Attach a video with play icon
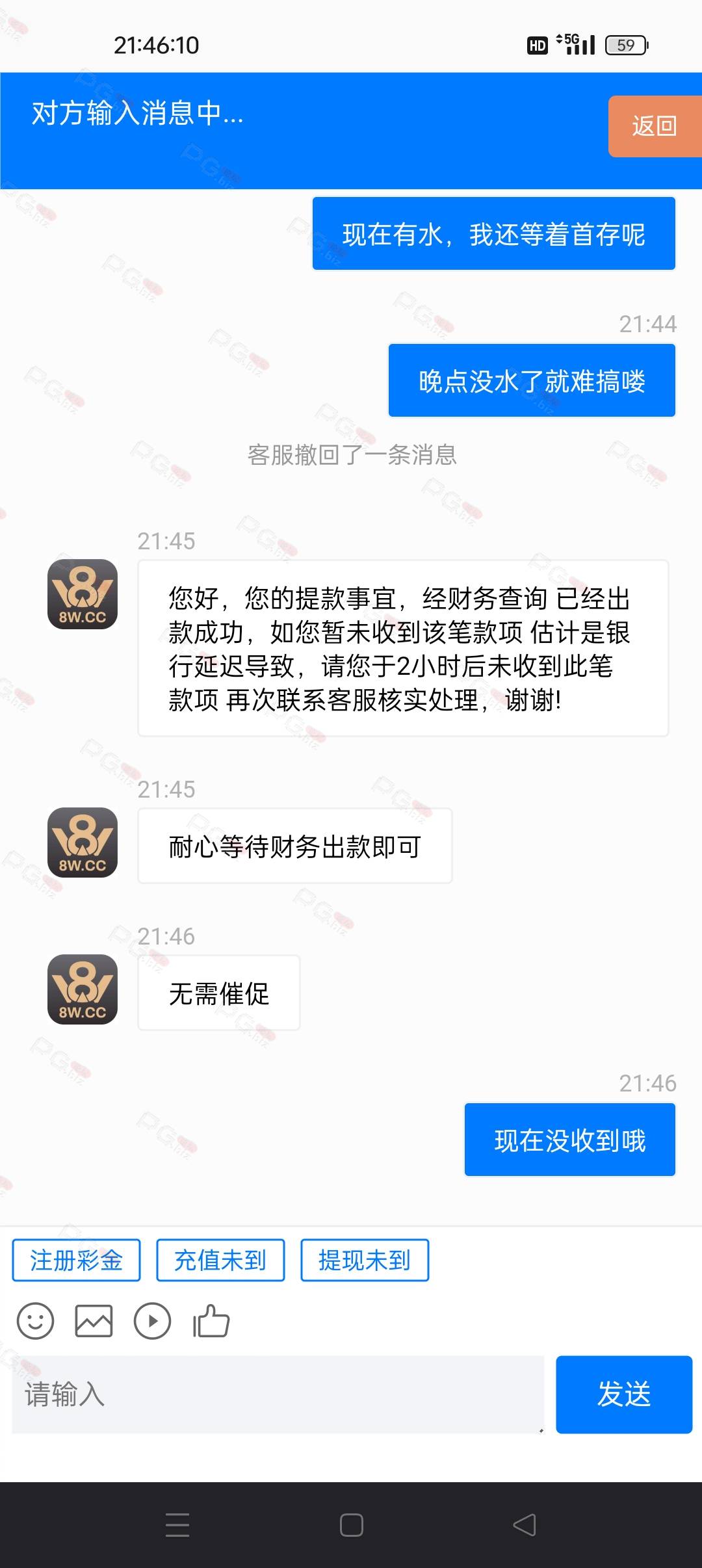702x1568 pixels. point(152,1321)
